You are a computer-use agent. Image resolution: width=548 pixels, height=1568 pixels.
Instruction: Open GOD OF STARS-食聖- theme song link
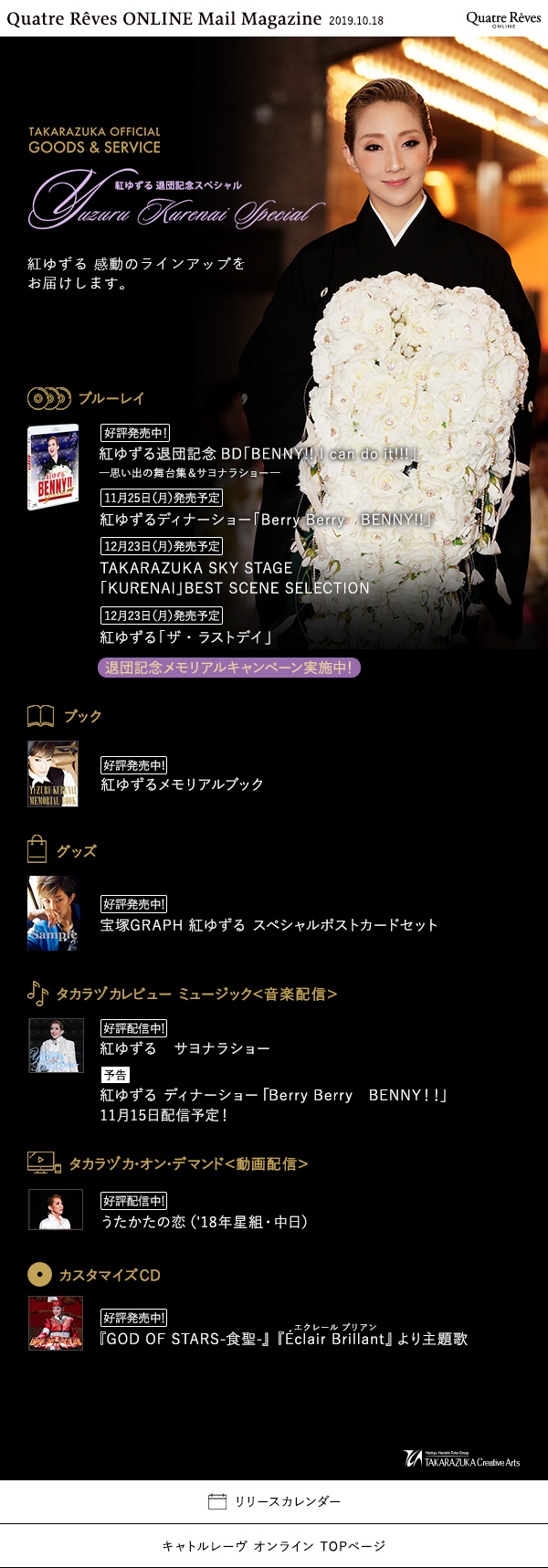pyautogui.click(x=283, y=1339)
